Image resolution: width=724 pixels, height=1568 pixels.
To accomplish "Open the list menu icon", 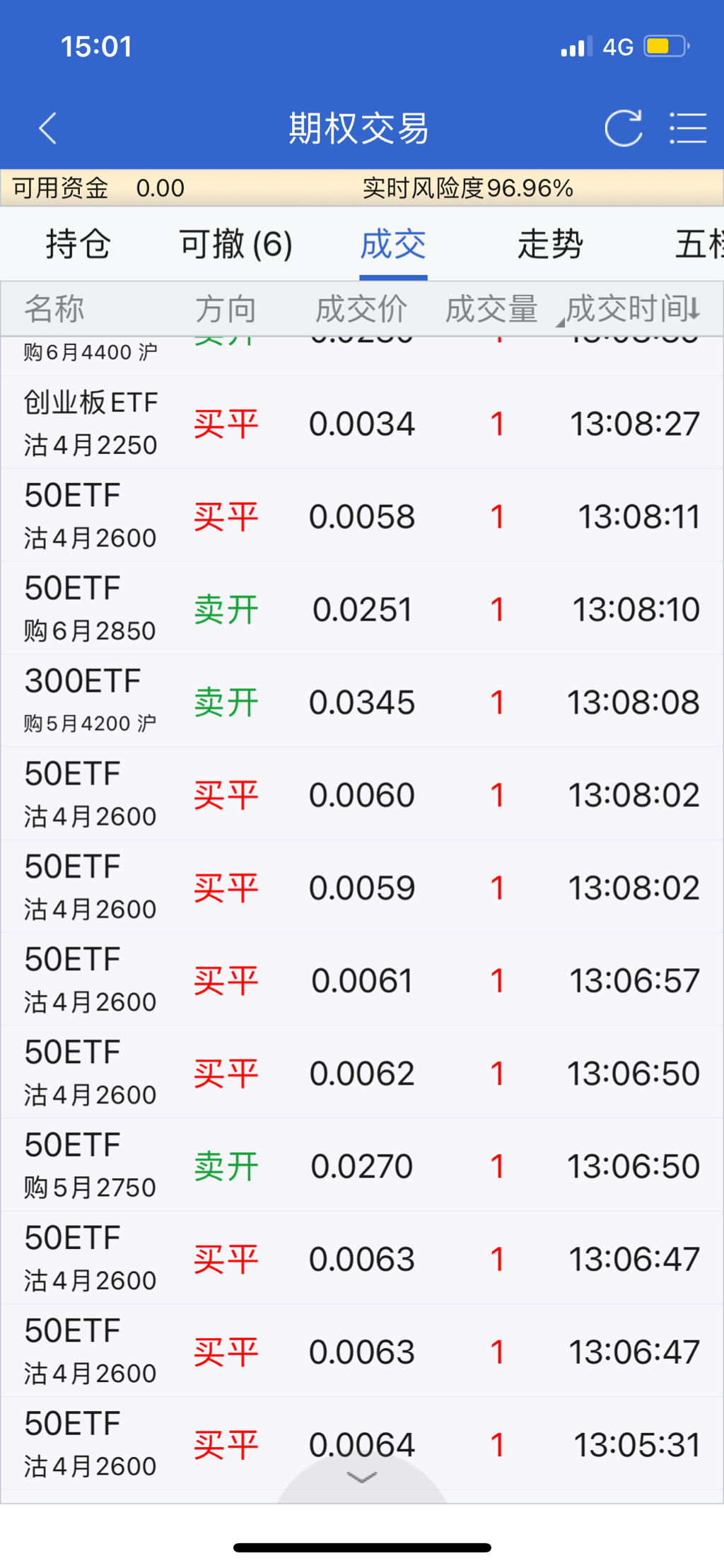I will (x=688, y=128).
